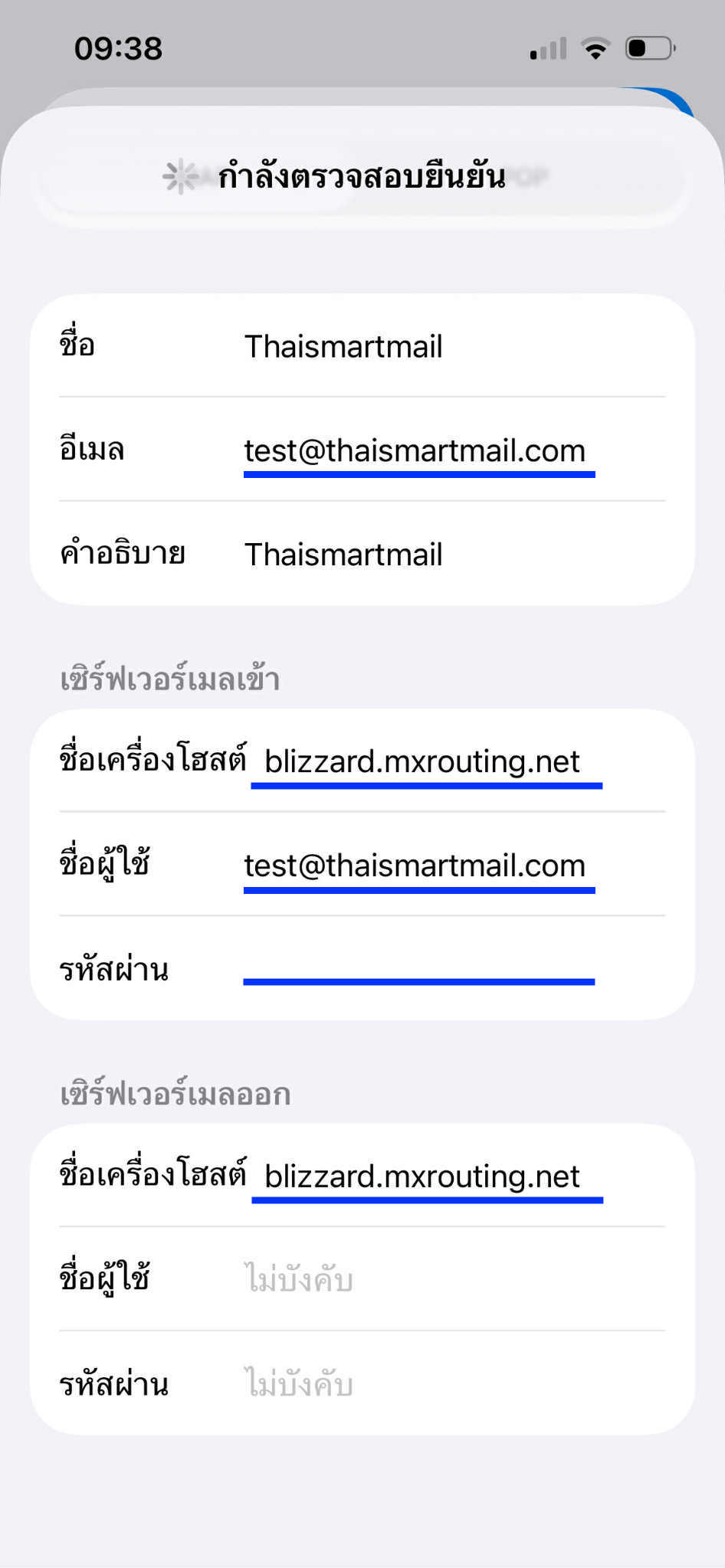
Task: Edit incoming server ชื่อผู้ใช้ field
Action: pos(452,866)
